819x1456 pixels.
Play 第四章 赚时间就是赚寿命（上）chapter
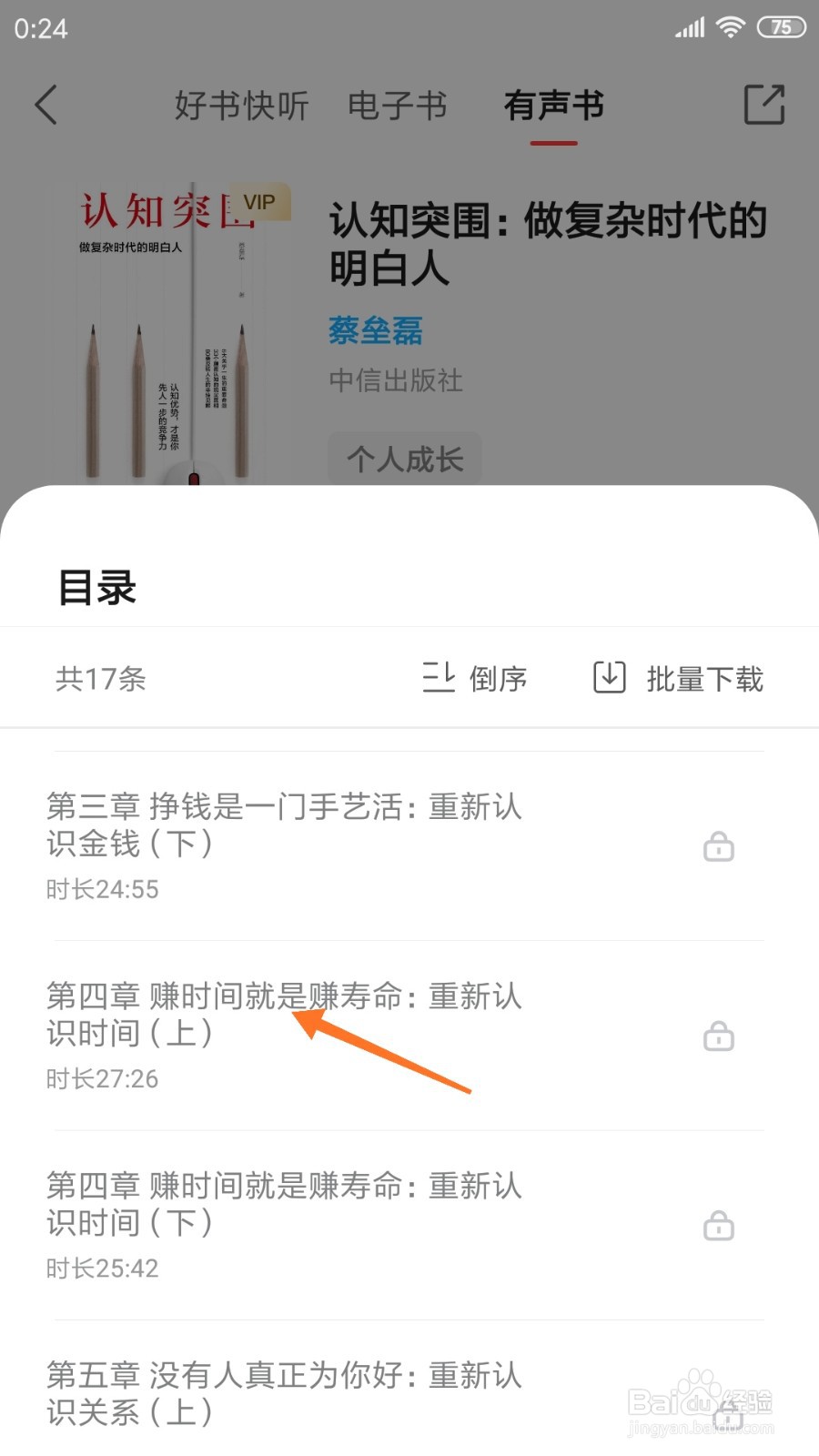(284, 1014)
